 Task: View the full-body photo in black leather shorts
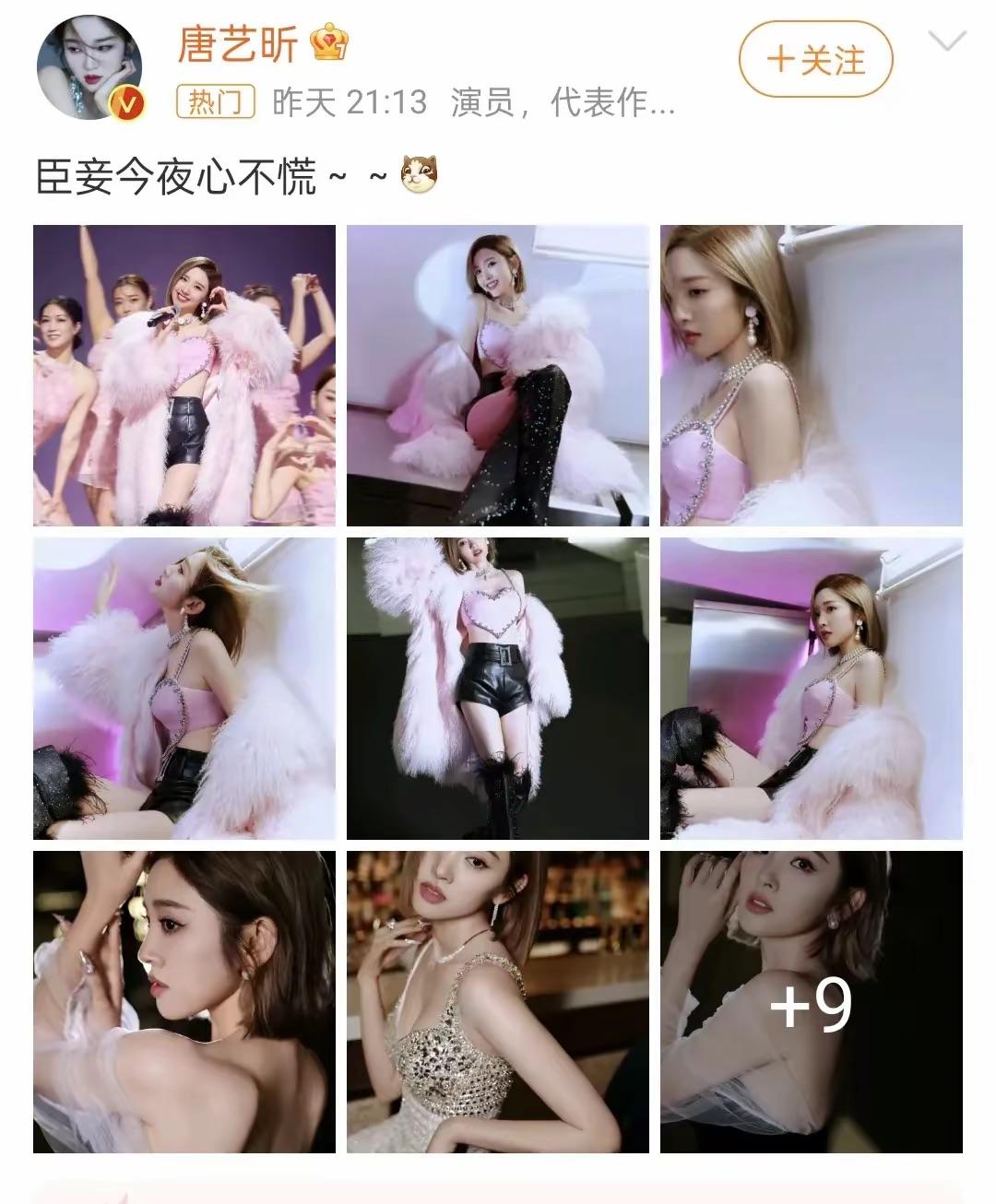pyautogui.click(x=497, y=689)
